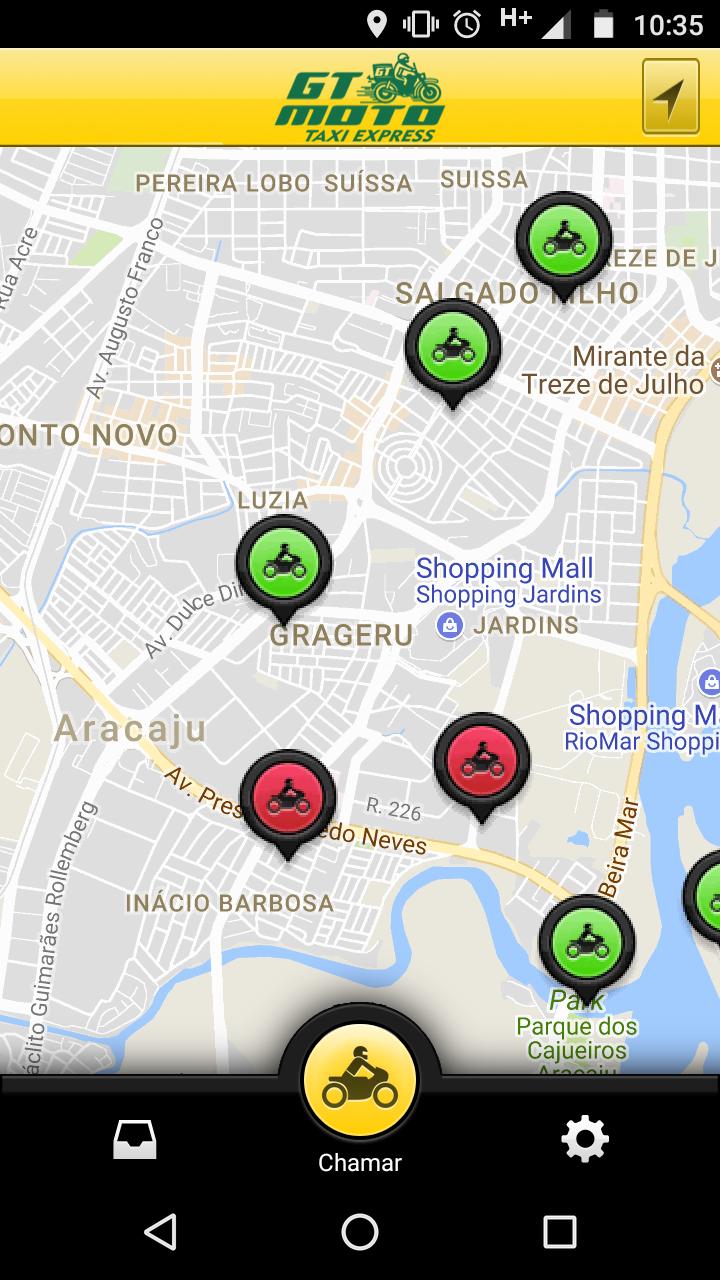Go back with the system back button
Screen dimensions: 720x1280
pos(160,1232)
